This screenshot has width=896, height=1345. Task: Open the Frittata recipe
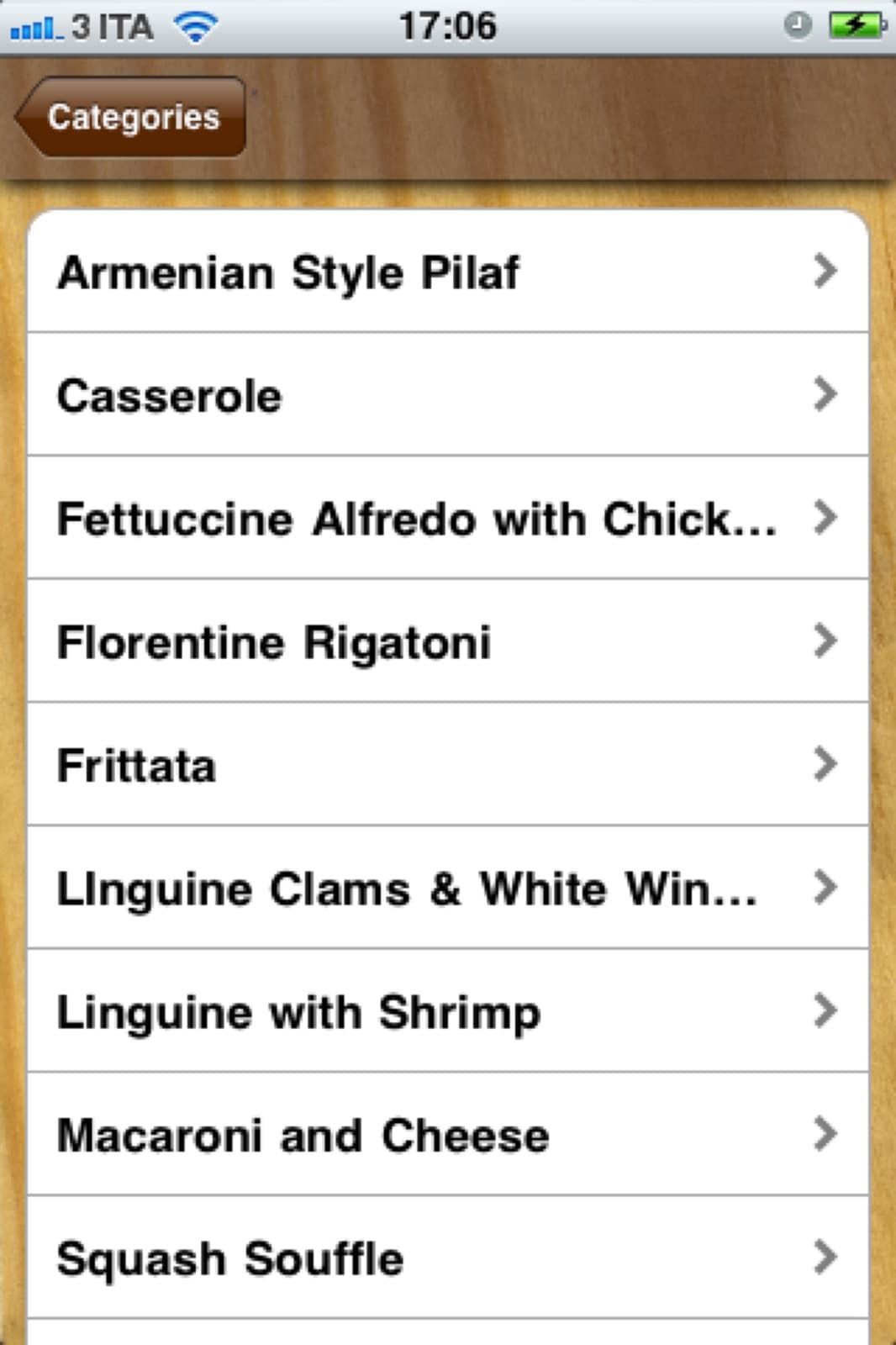coord(447,765)
